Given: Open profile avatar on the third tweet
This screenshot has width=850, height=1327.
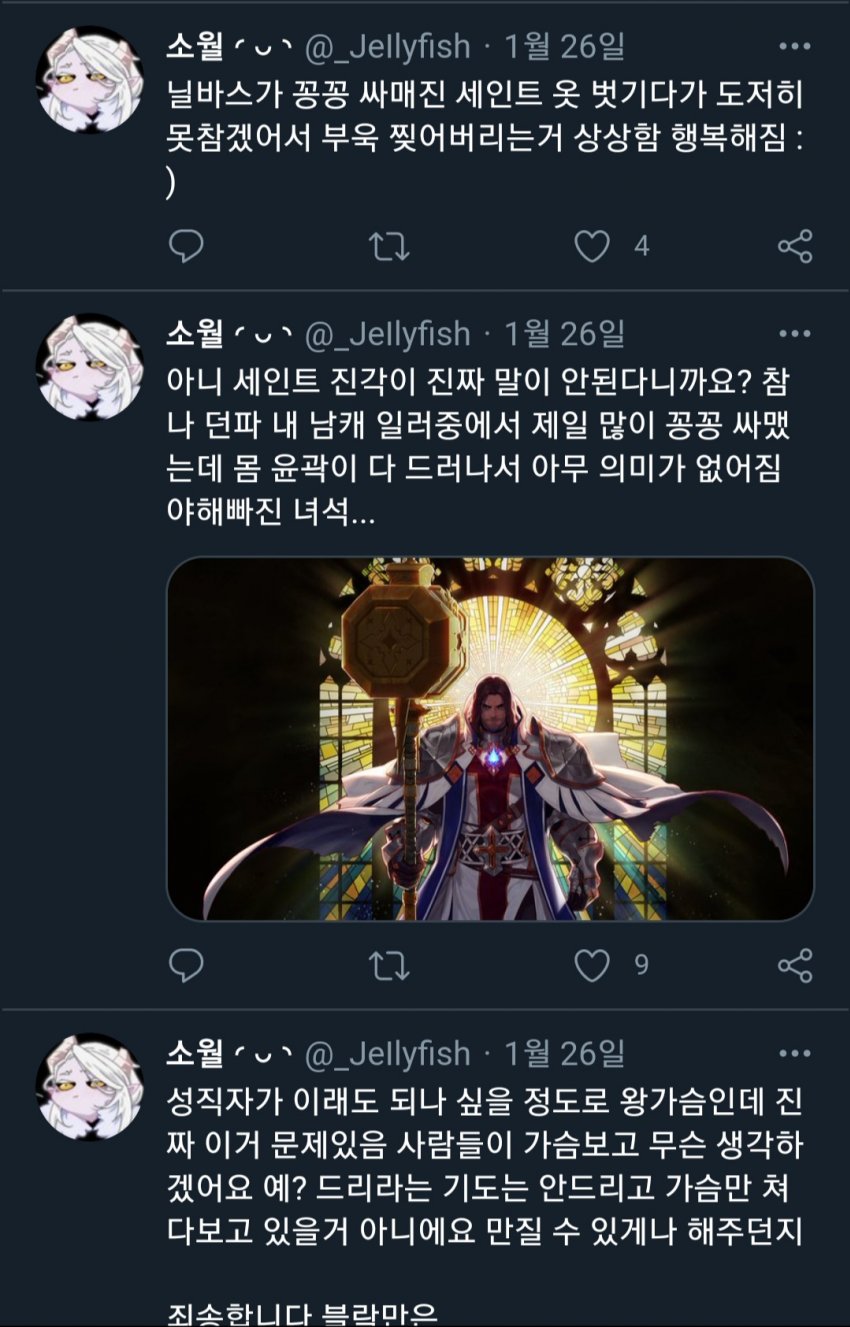Looking at the screenshot, I should [89, 1086].
